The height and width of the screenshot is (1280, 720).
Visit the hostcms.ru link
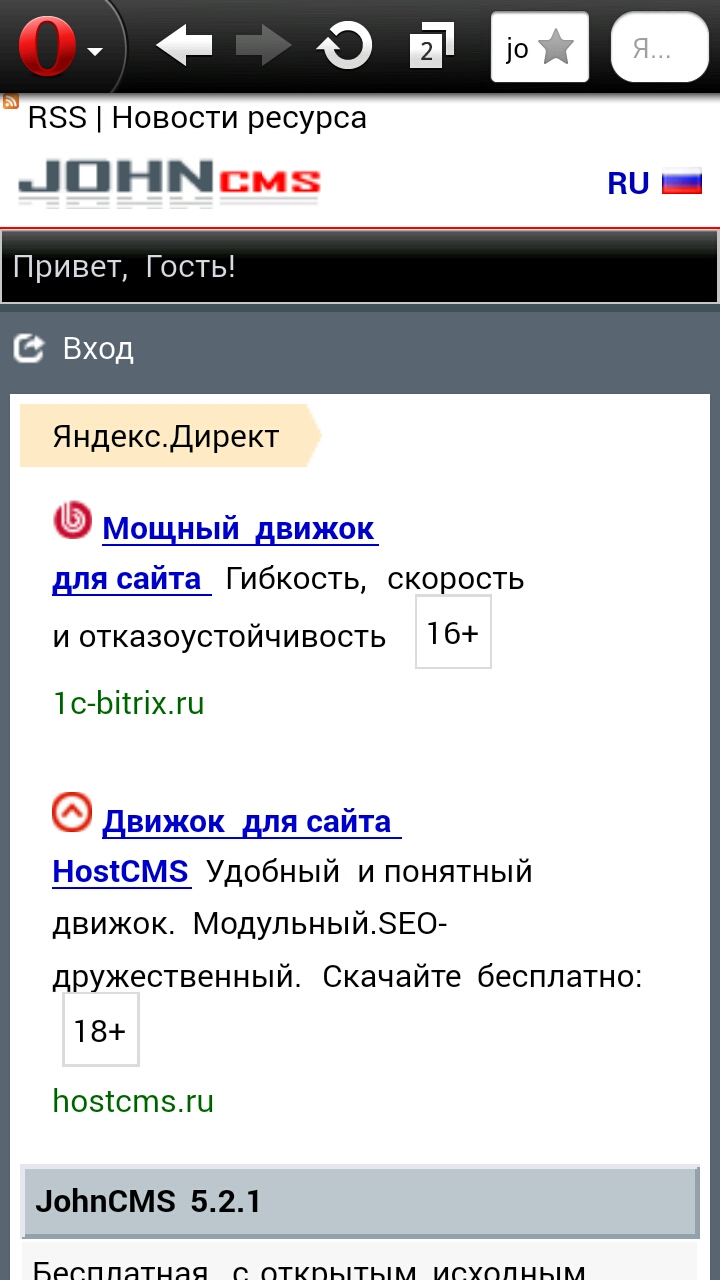(x=133, y=1101)
